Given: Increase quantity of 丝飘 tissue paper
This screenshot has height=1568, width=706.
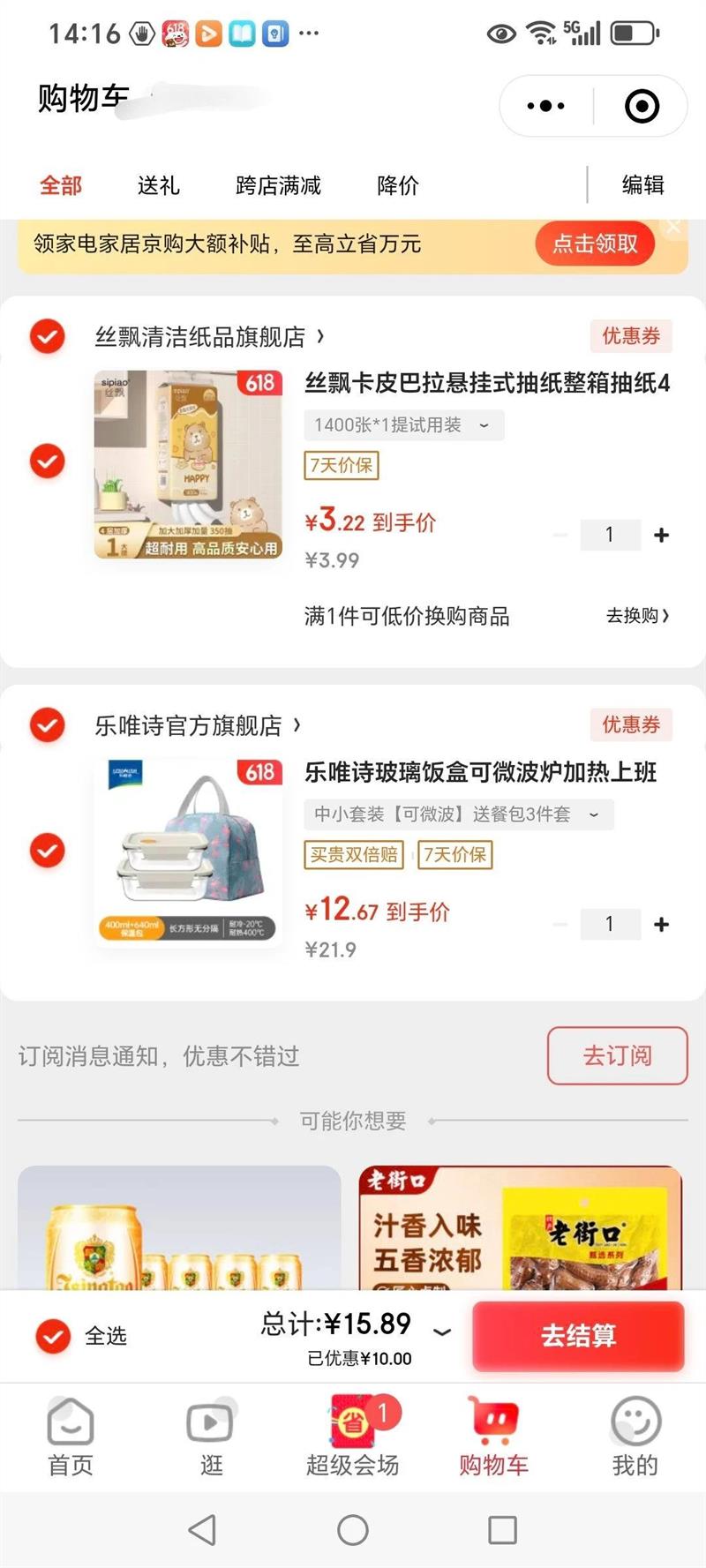Looking at the screenshot, I should point(661,535).
